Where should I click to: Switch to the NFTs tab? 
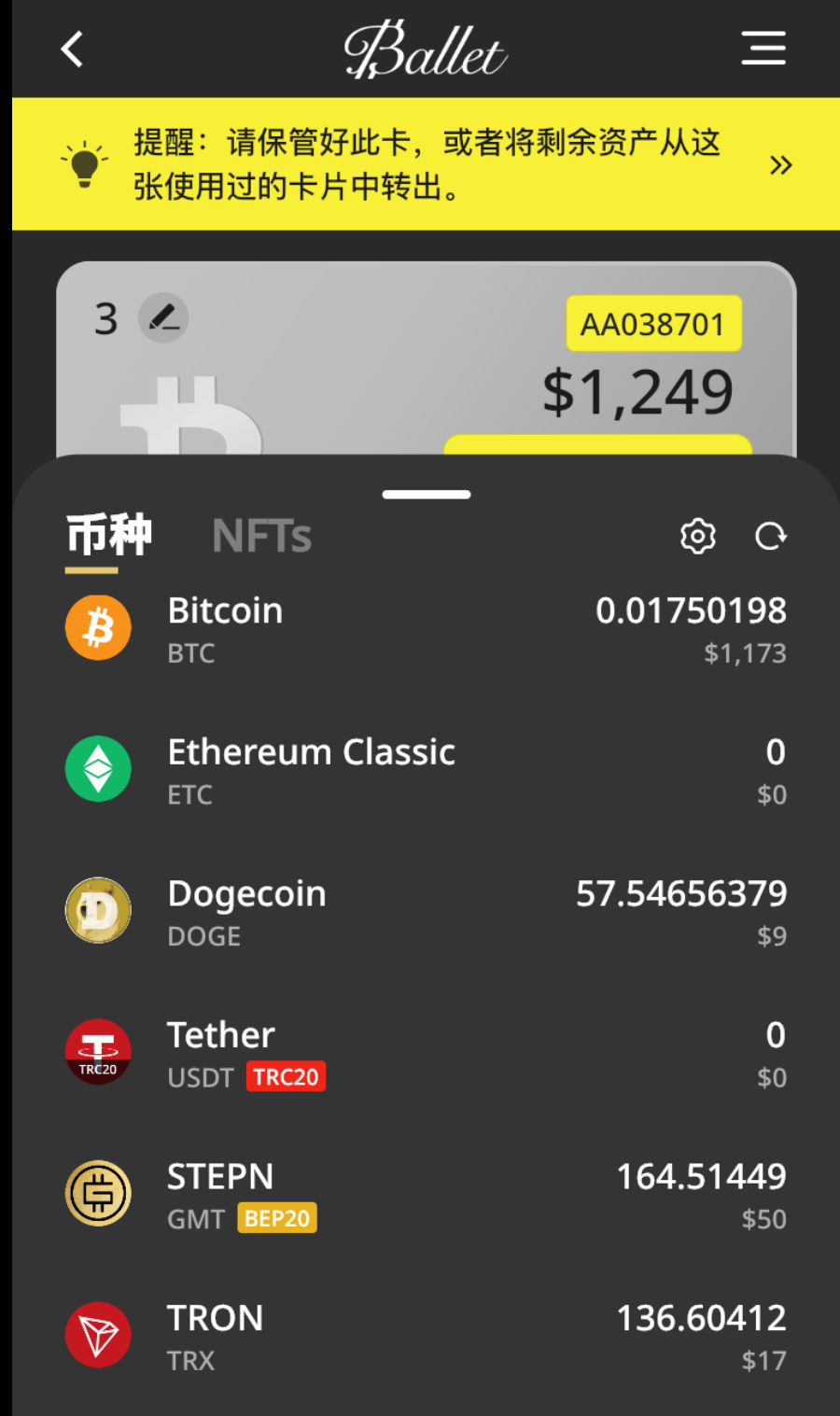coord(261,536)
